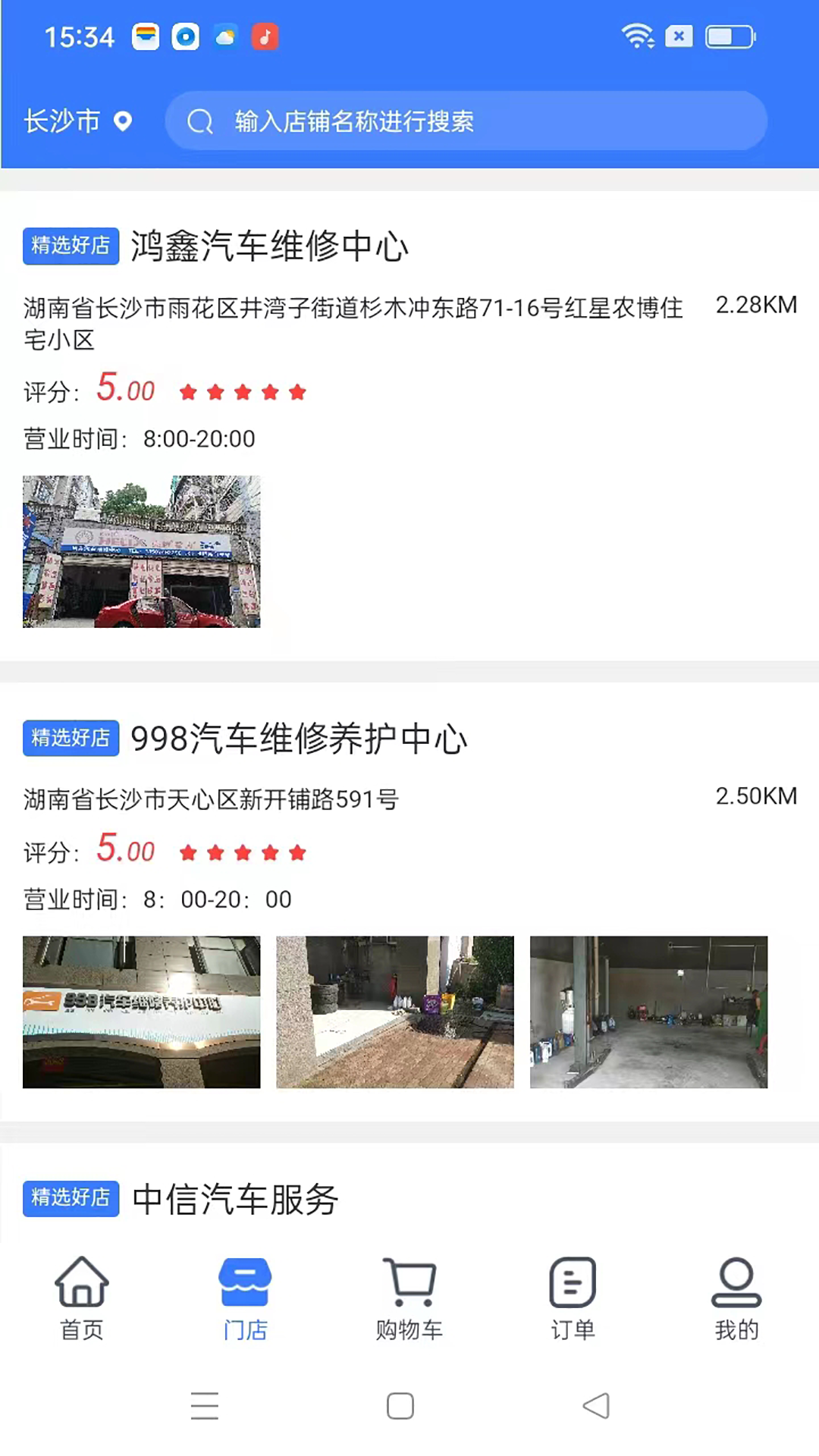This screenshot has width=819, height=1456.
Task: Tap the battery indicator in the status bar
Action: click(729, 36)
